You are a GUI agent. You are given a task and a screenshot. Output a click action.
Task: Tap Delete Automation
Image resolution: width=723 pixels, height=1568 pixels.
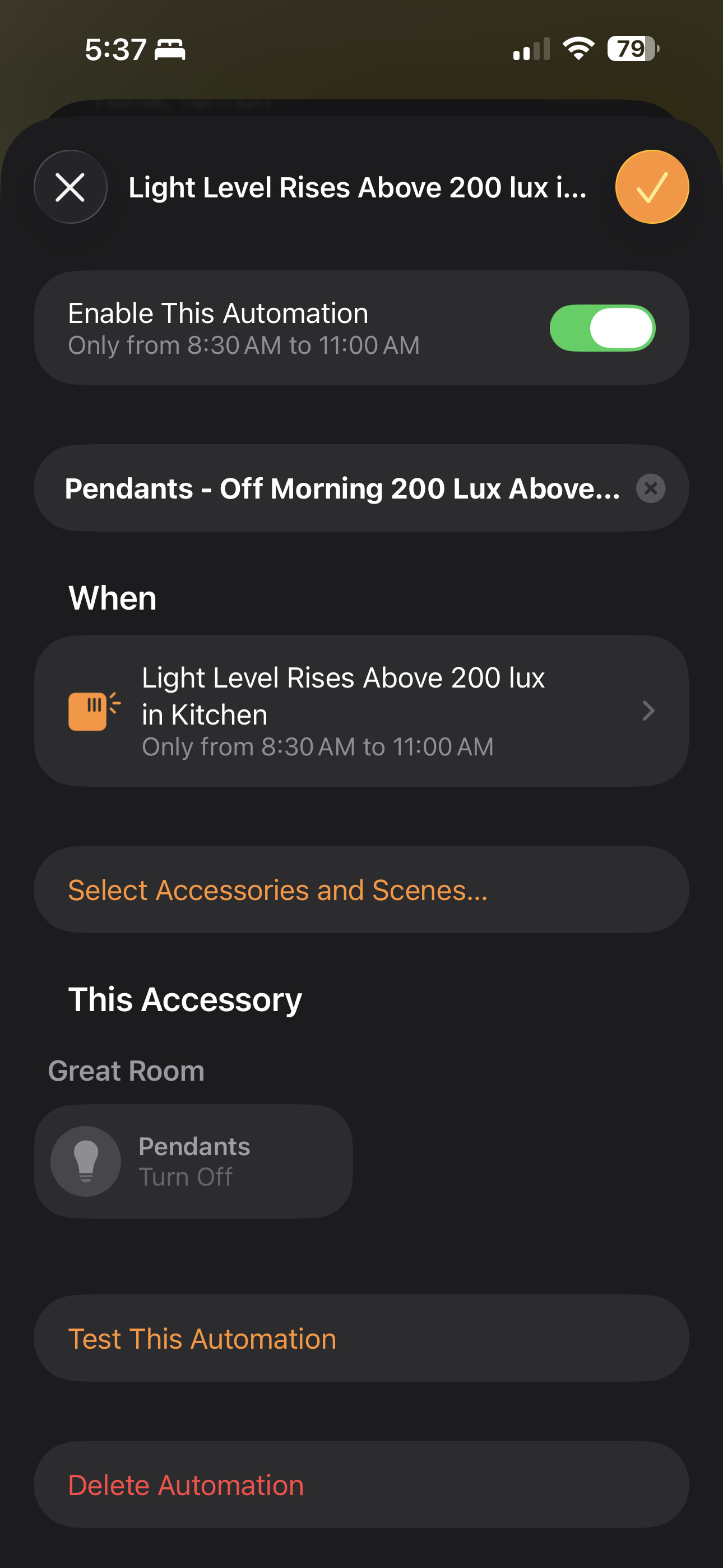[x=361, y=1484]
